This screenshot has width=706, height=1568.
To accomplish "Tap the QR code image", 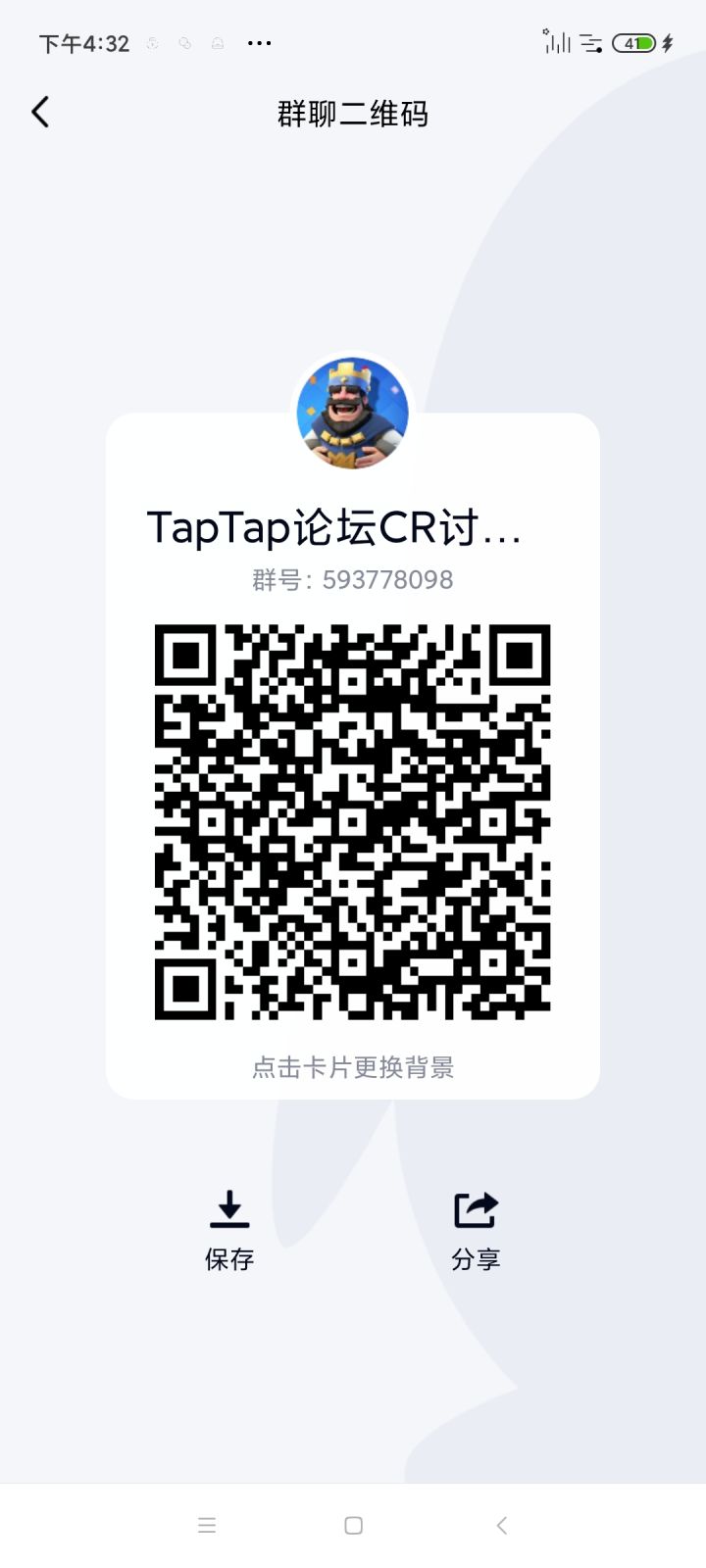I will click(353, 823).
